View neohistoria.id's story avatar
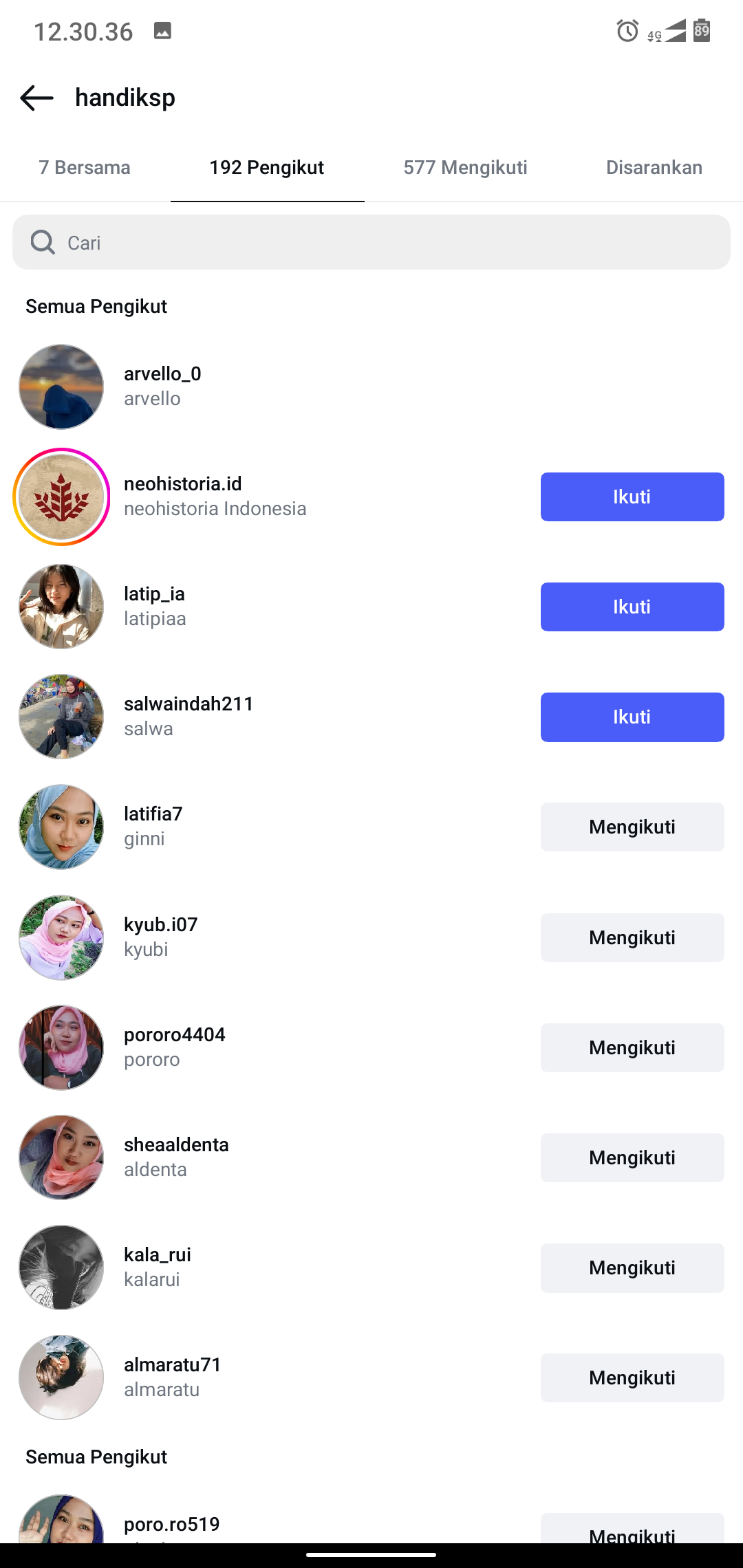 [x=61, y=497]
